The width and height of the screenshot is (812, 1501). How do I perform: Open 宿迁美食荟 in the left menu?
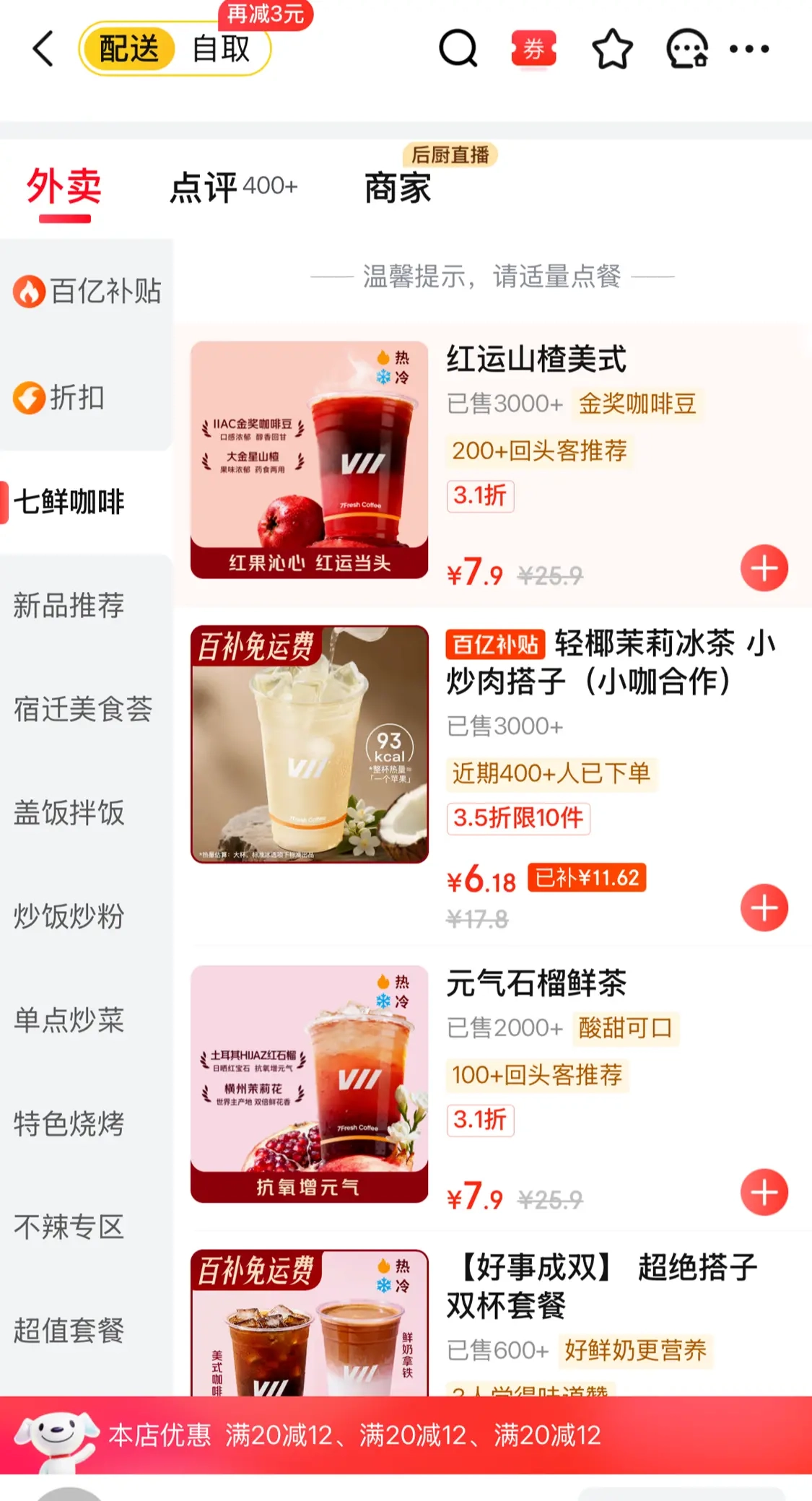pos(83,710)
